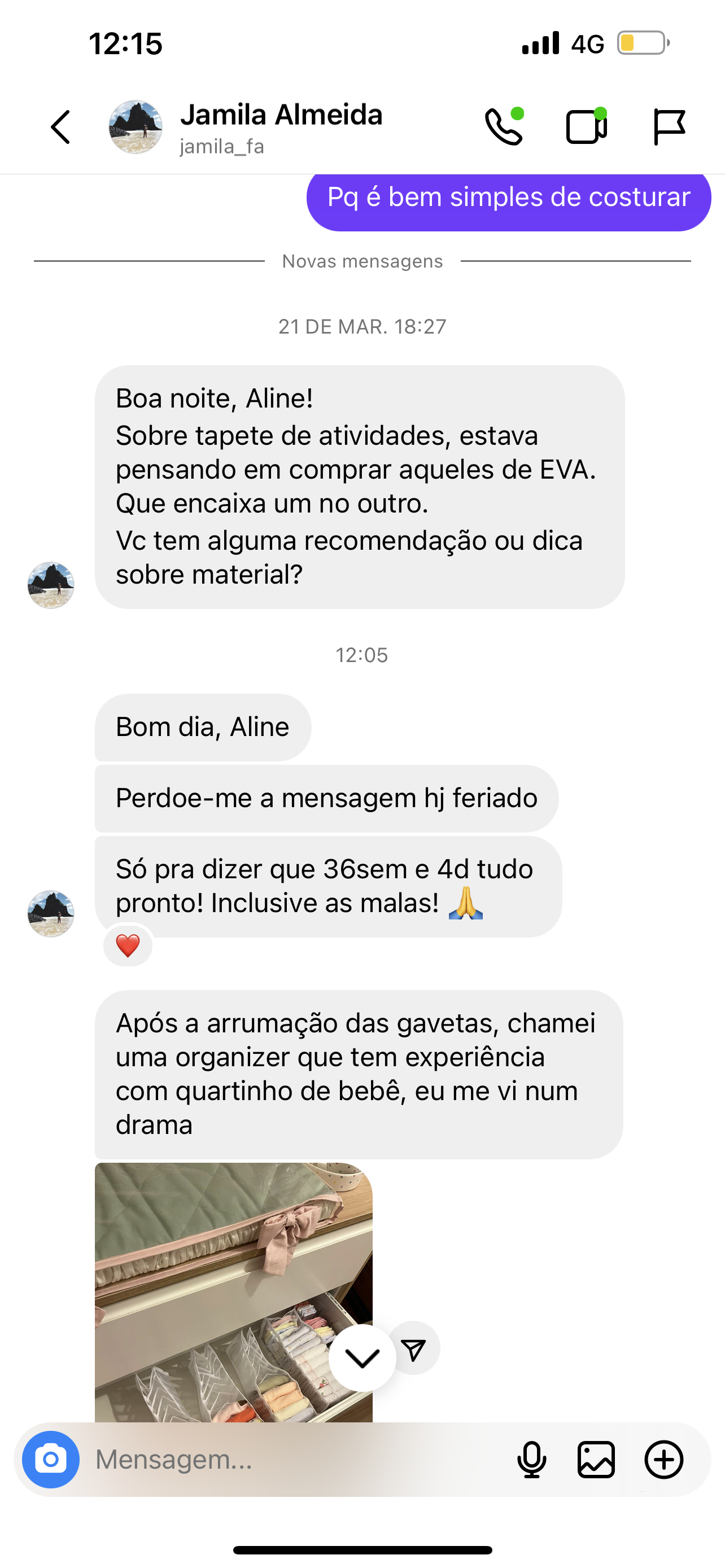Record a voice message with microphone
The width and height of the screenshot is (725, 1568).
click(531, 1459)
